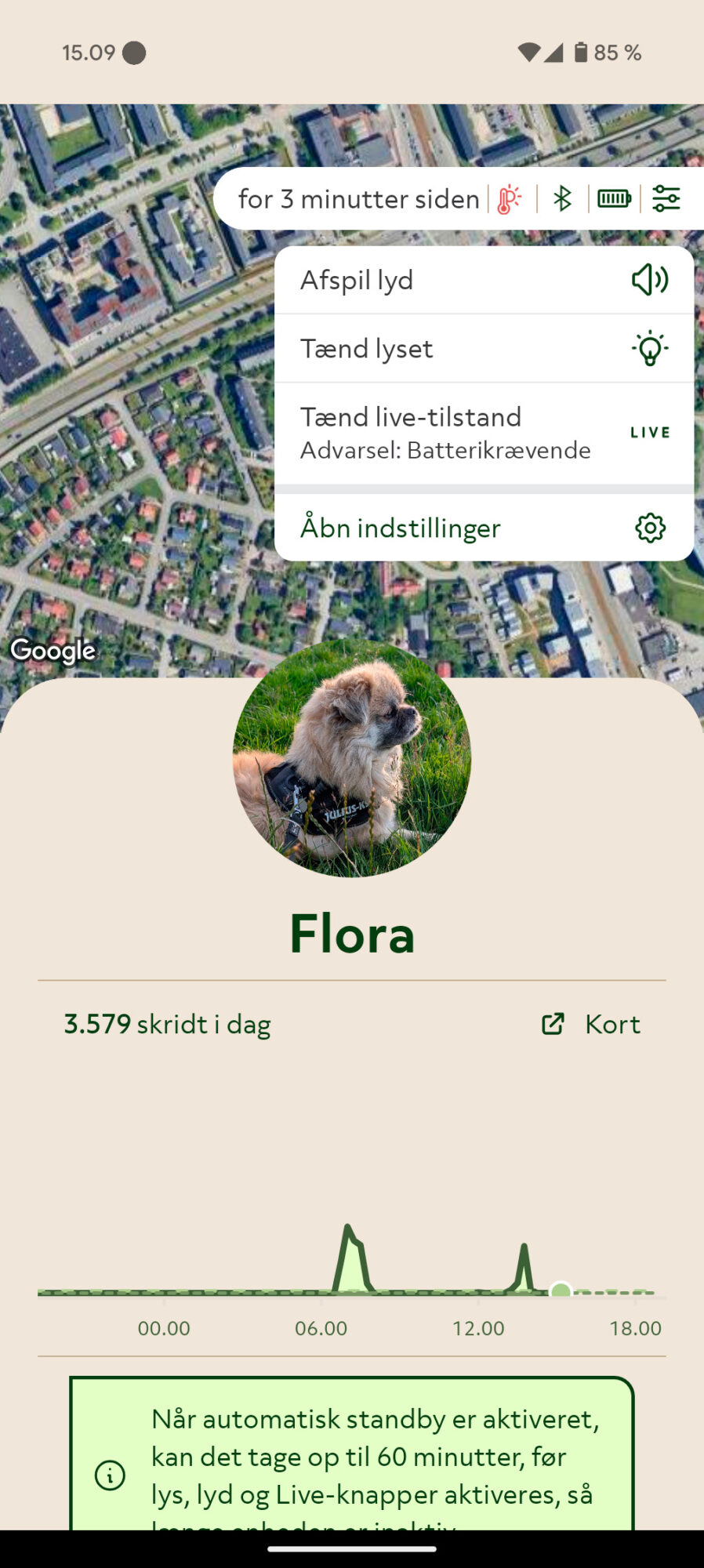Tap the speaker icon to play sound
The image size is (704, 1568).
[650, 279]
